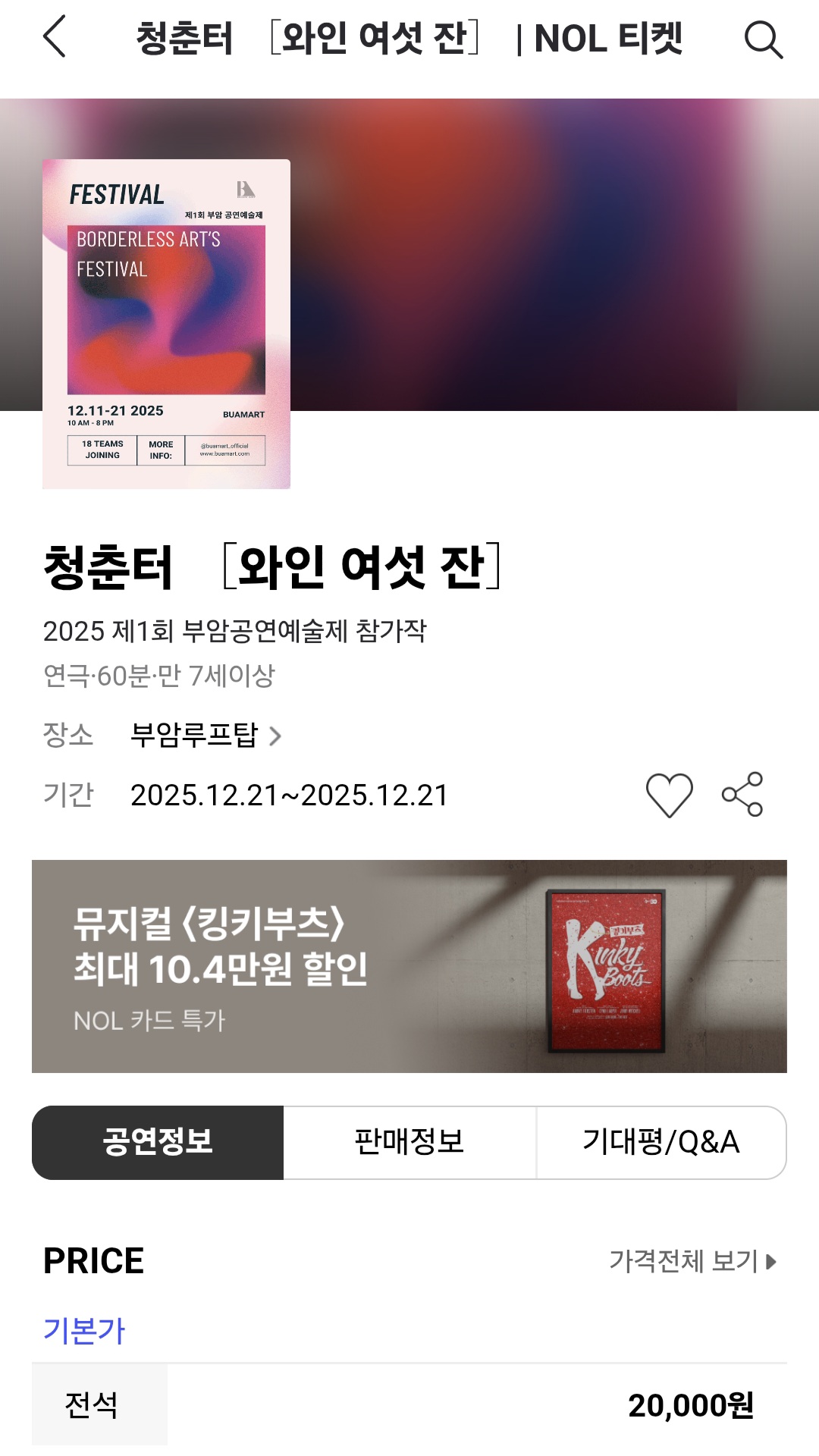The width and height of the screenshot is (819, 1456).
Task: Share this performance page
Action: 742,794
